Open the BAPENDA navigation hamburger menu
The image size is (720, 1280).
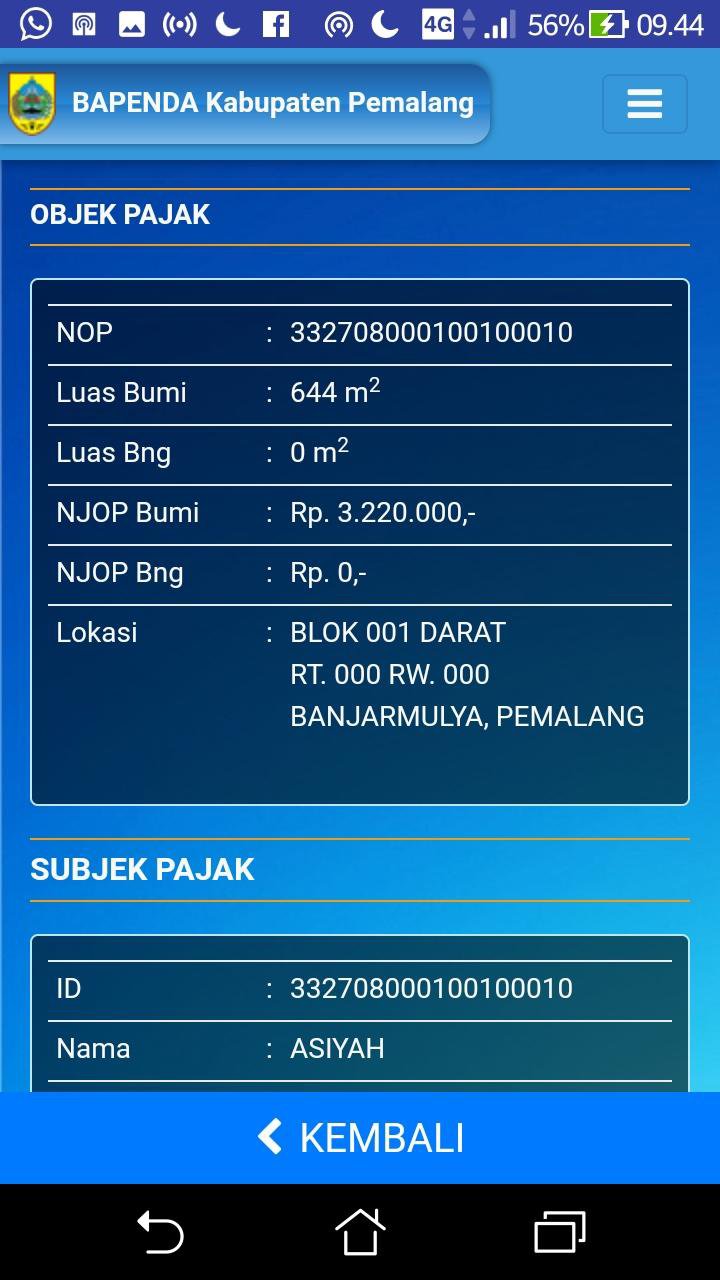[x=644, y=103]
